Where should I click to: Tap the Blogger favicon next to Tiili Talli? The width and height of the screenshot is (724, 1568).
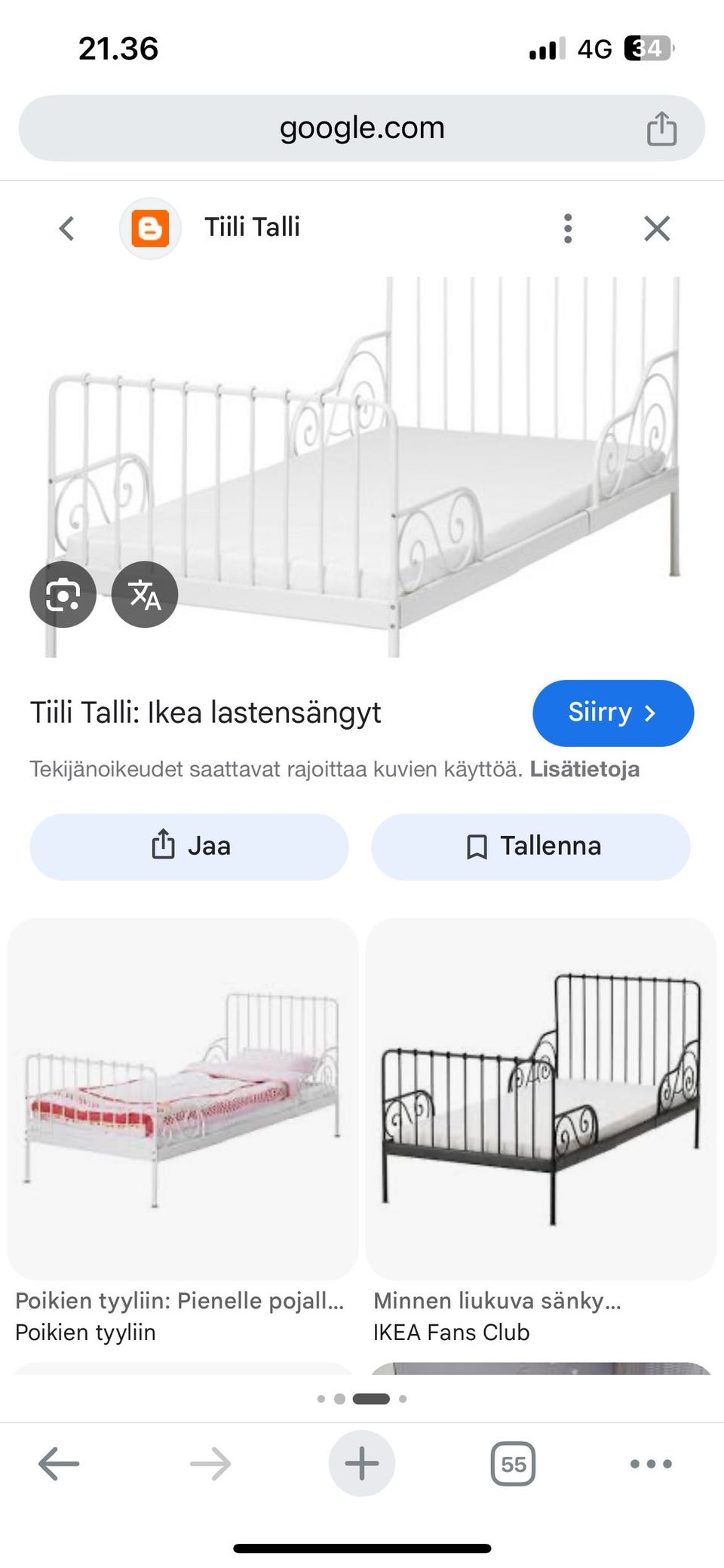[x=150, y=229]
